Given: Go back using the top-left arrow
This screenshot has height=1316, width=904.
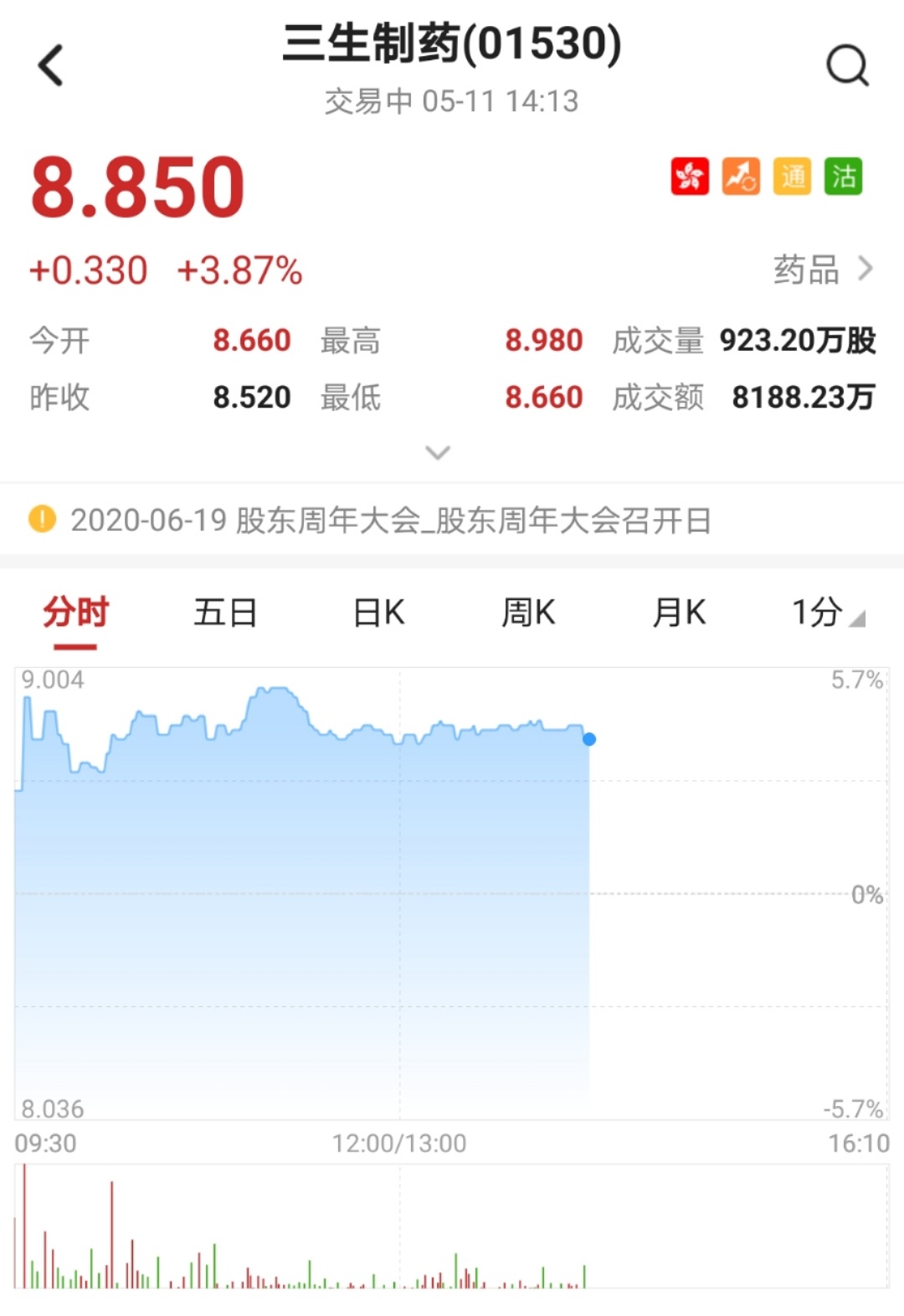Looking at the screenshot, I should [51, 65].
